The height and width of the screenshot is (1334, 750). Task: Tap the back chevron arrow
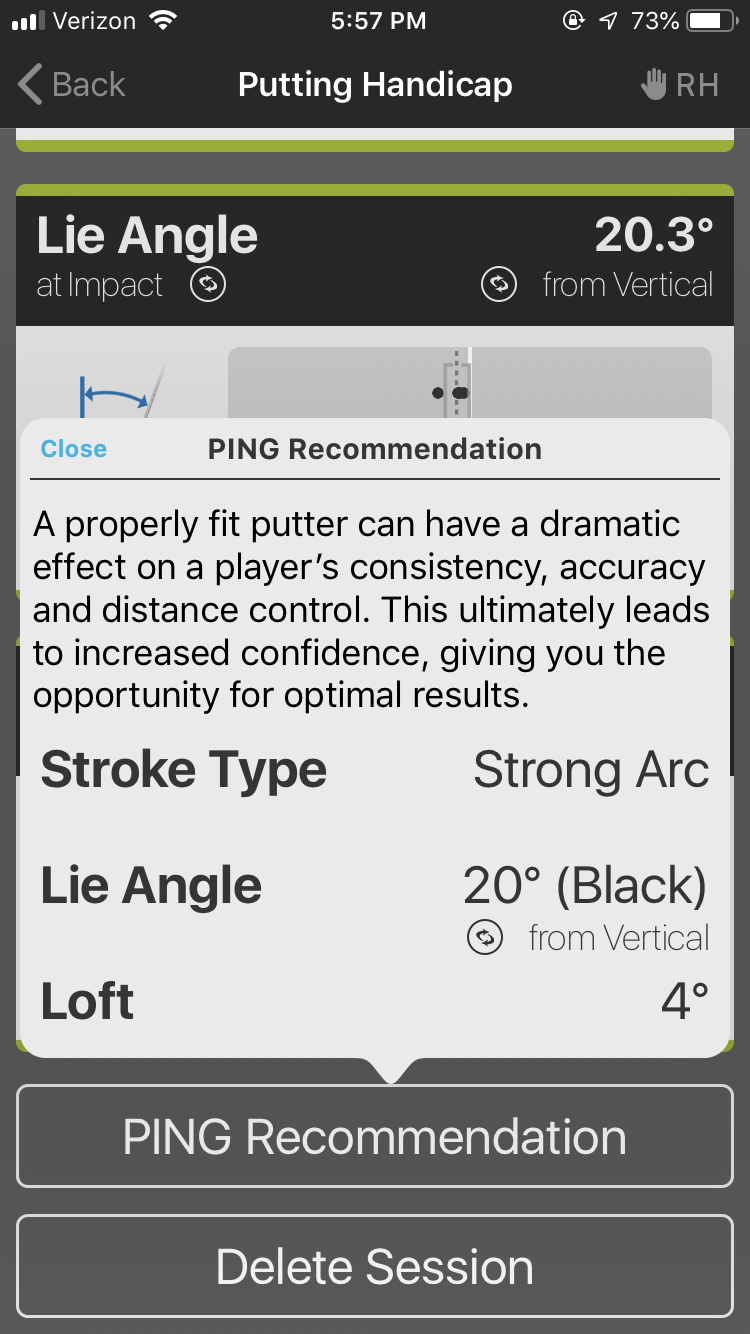point(28,84)
